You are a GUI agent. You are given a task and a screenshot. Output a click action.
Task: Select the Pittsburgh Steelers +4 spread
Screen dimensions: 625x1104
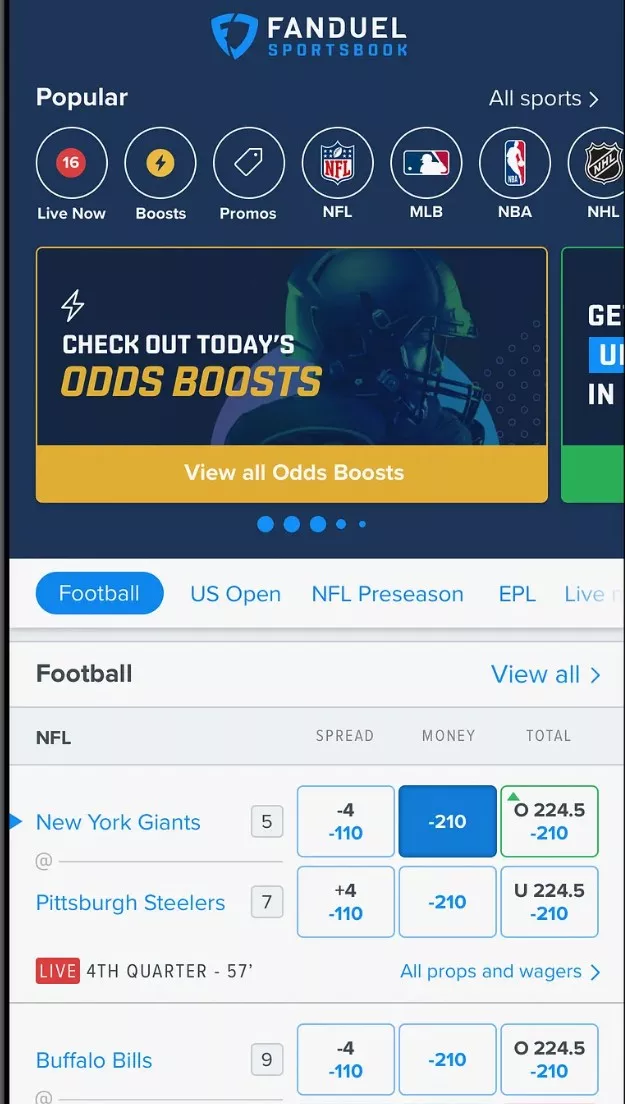click(345, 902)
